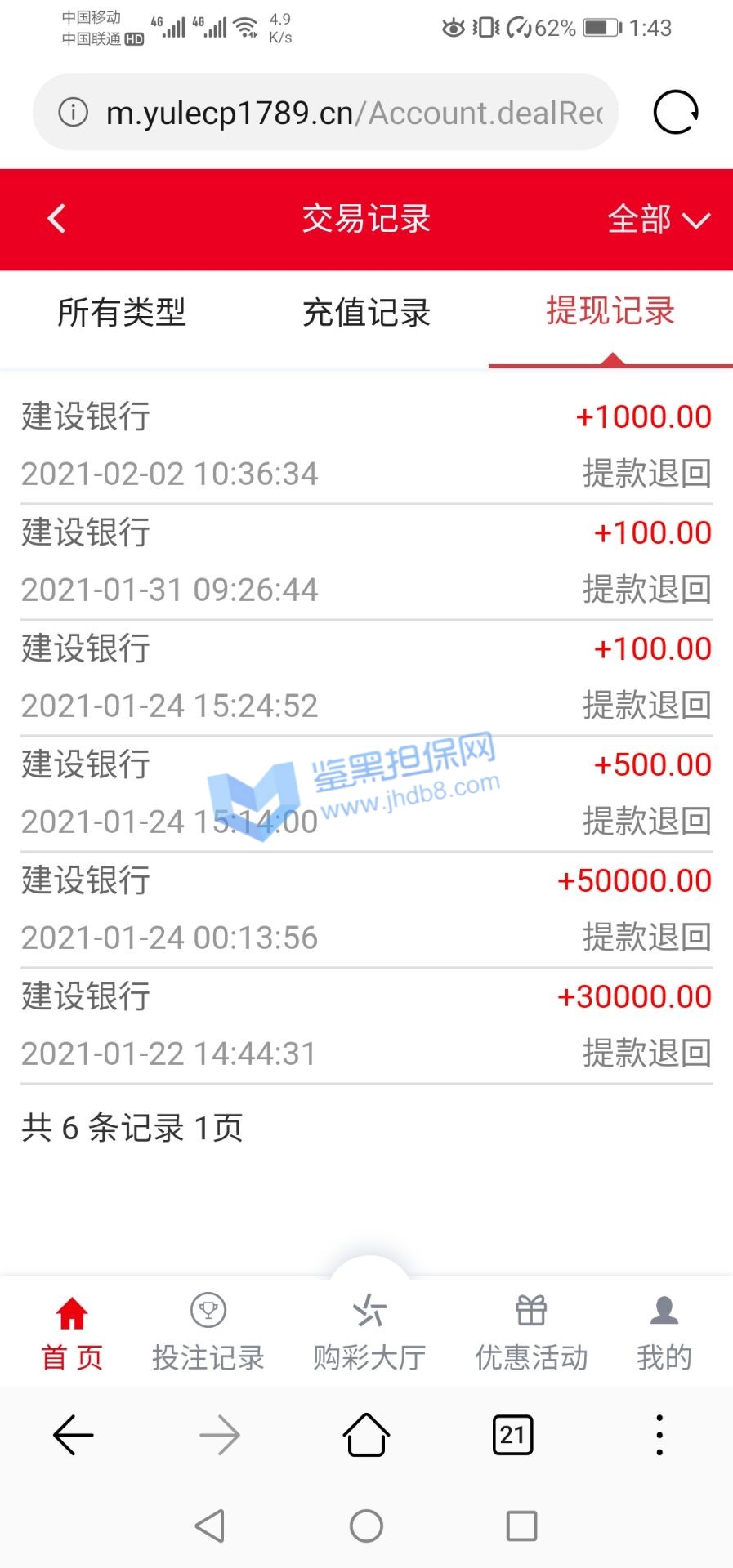Tap the system recent apps button
This screenshot has width=733, height=1568.
(521, 1526)
